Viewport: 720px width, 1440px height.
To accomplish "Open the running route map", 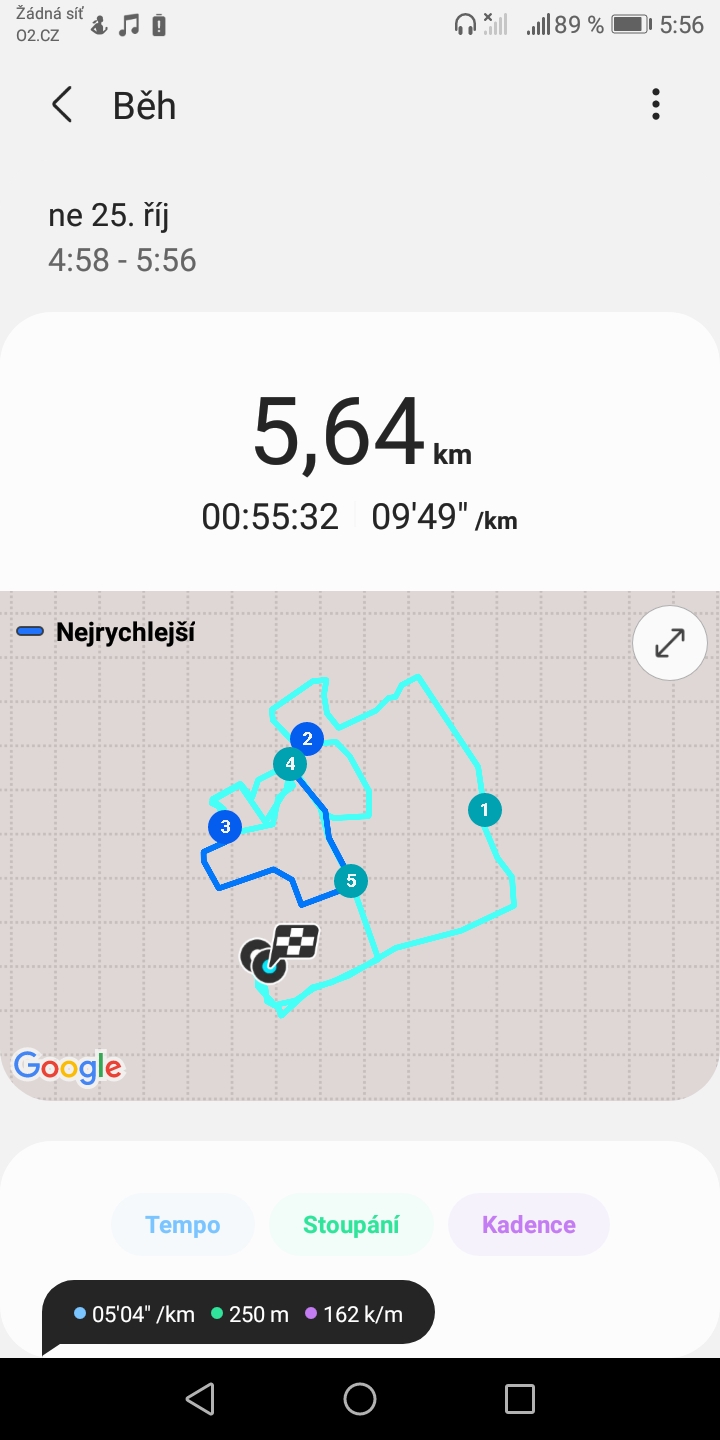I will click(360, 845).
